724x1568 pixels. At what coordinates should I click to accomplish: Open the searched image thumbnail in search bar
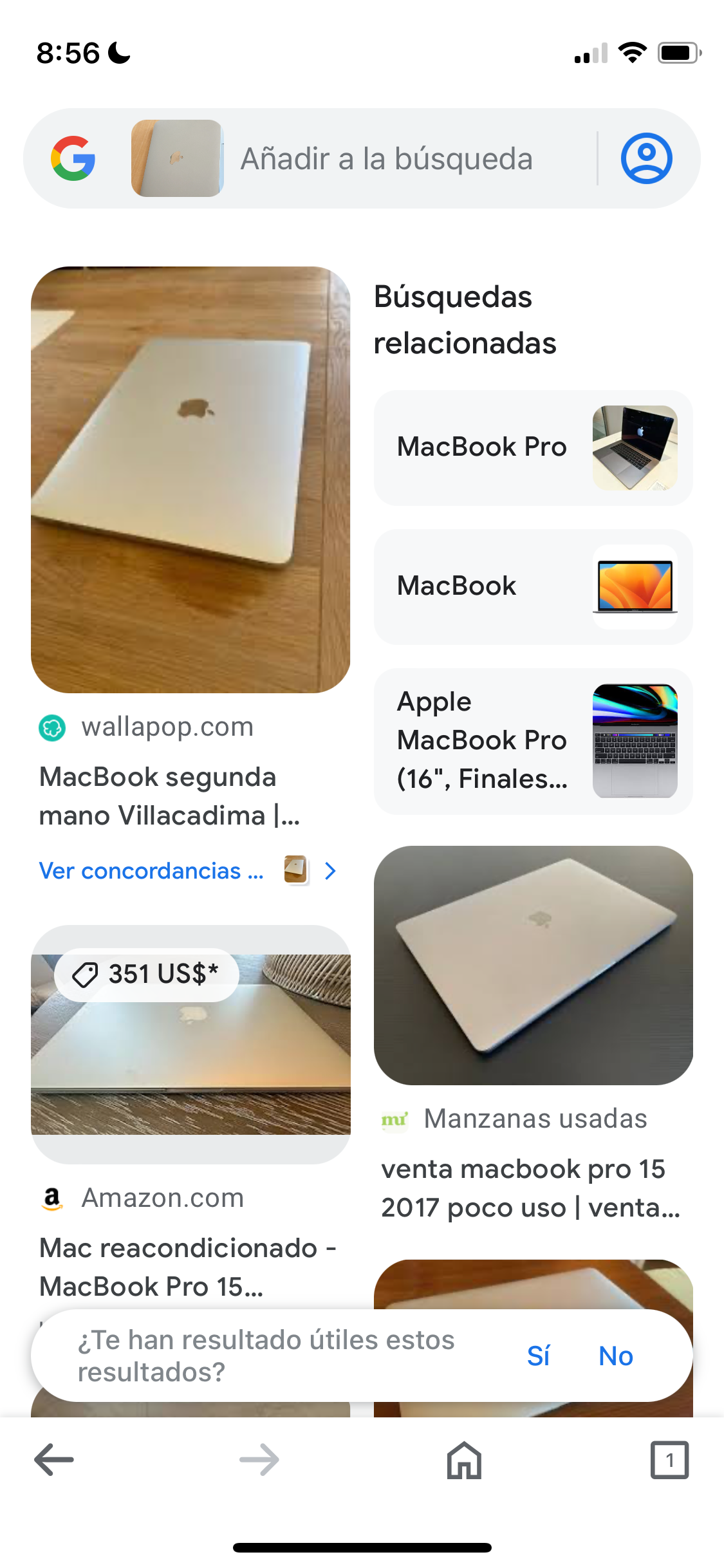pos(177,158)
